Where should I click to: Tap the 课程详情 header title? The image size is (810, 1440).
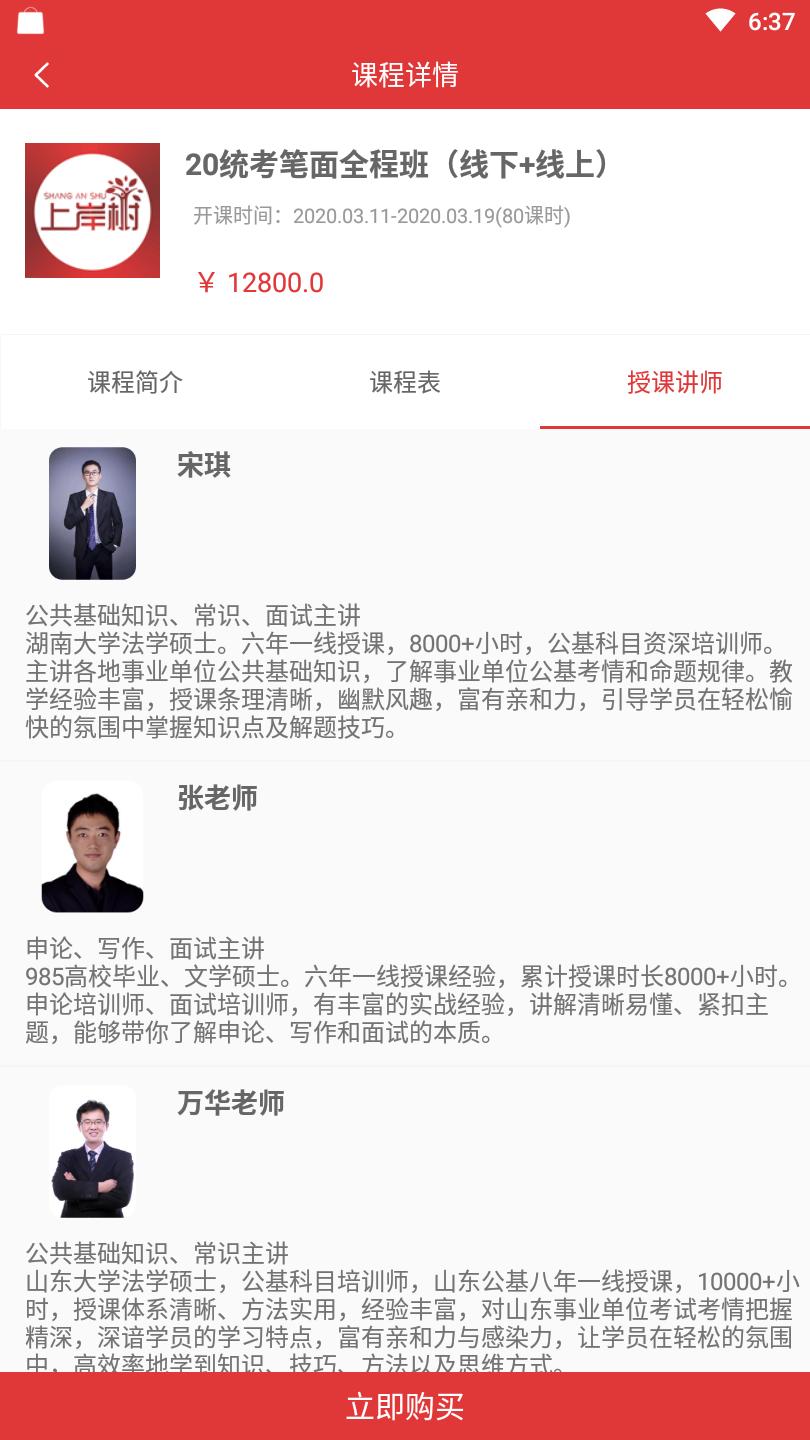click(405, 74)
